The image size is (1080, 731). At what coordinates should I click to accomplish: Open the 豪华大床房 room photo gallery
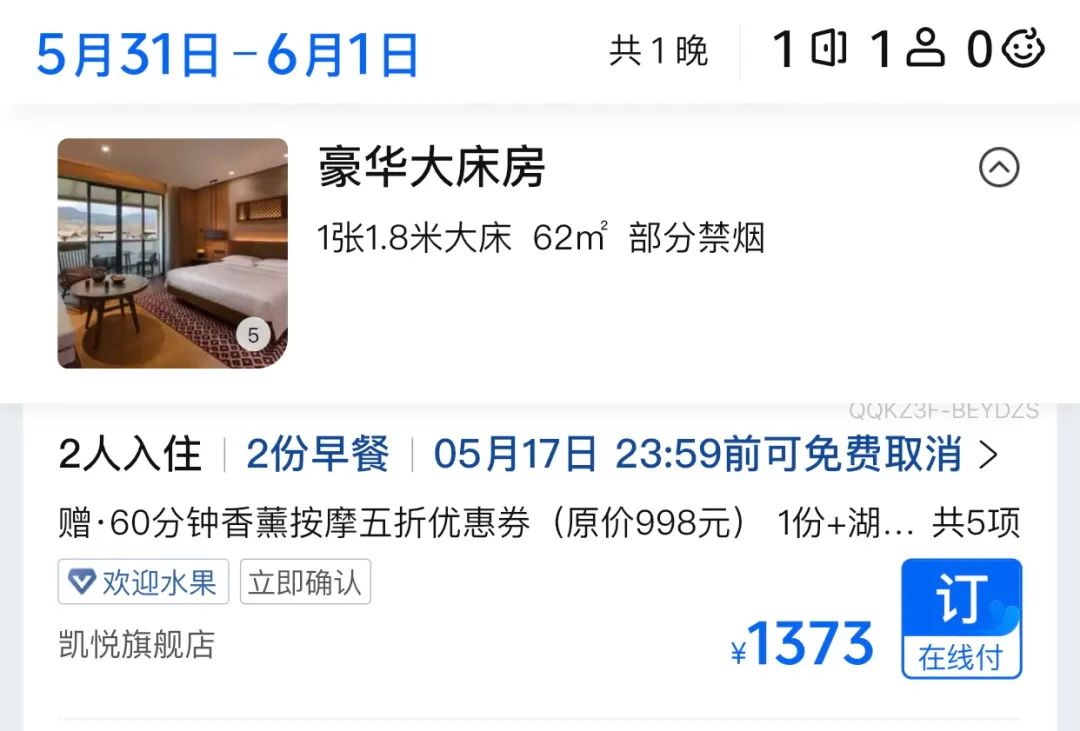(x=172, y=253)
